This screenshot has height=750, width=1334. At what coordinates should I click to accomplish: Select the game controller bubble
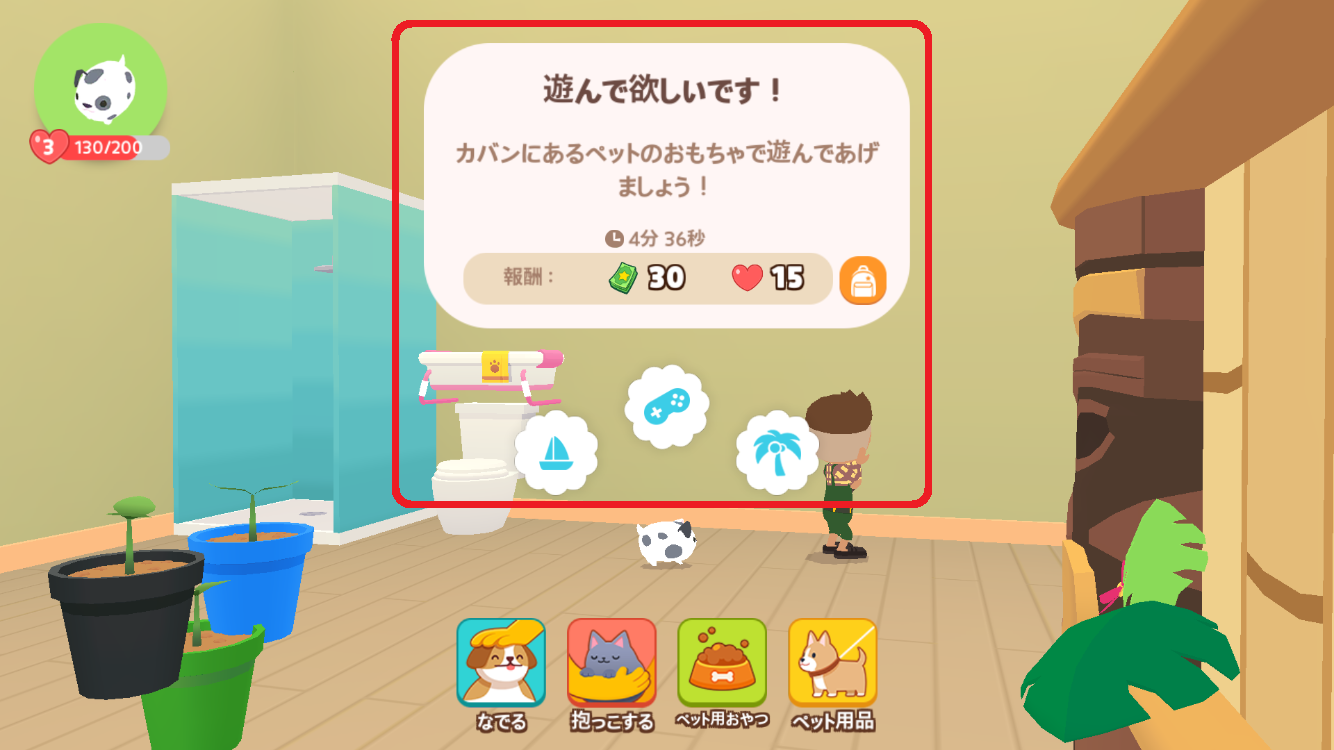667,405
